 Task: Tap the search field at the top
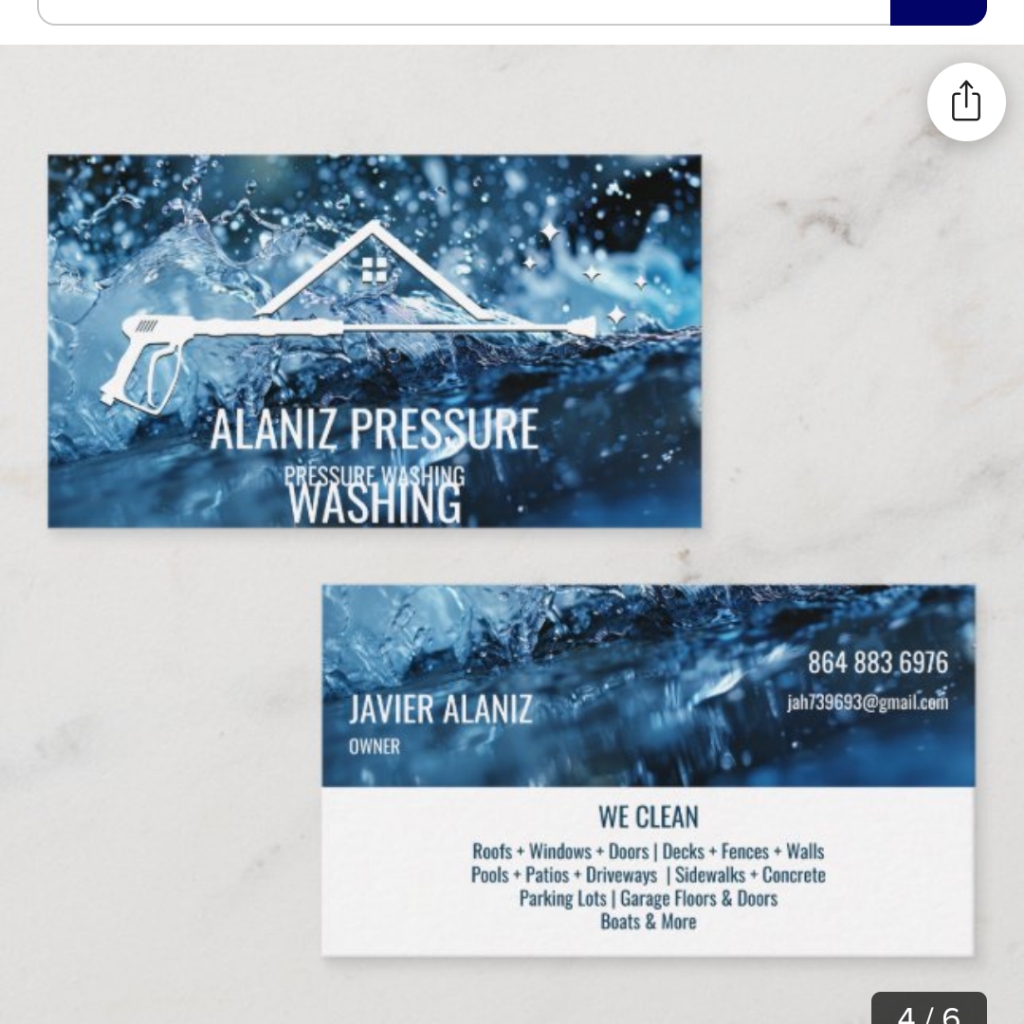click(460, 10)
